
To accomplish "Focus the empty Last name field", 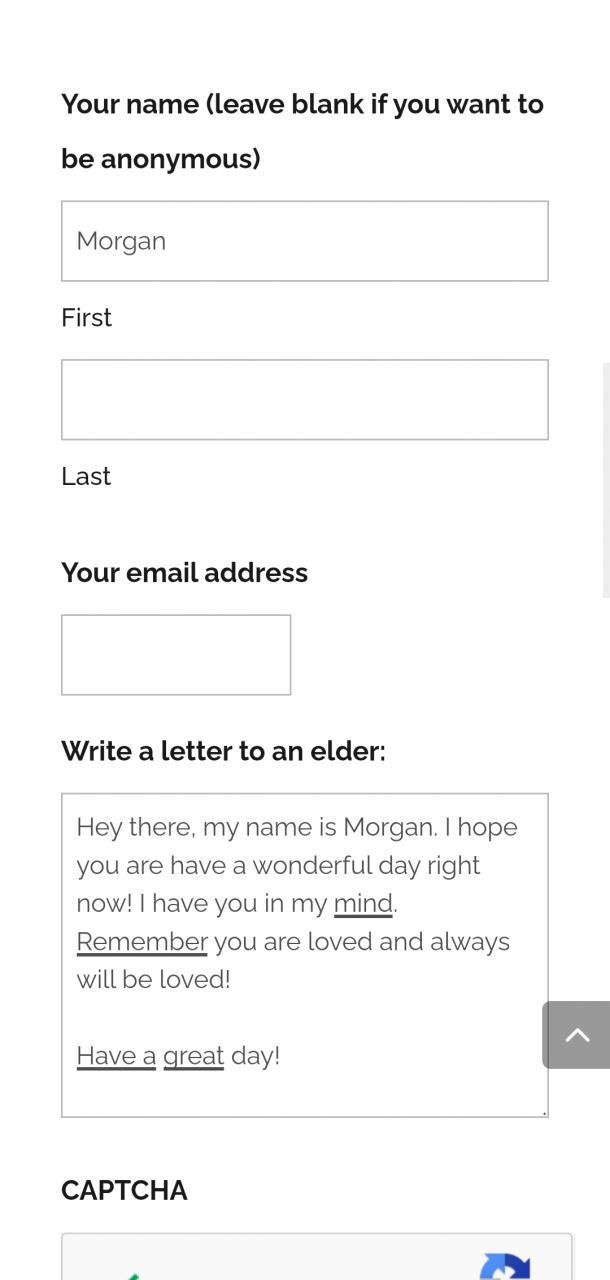I will (304, 400).
